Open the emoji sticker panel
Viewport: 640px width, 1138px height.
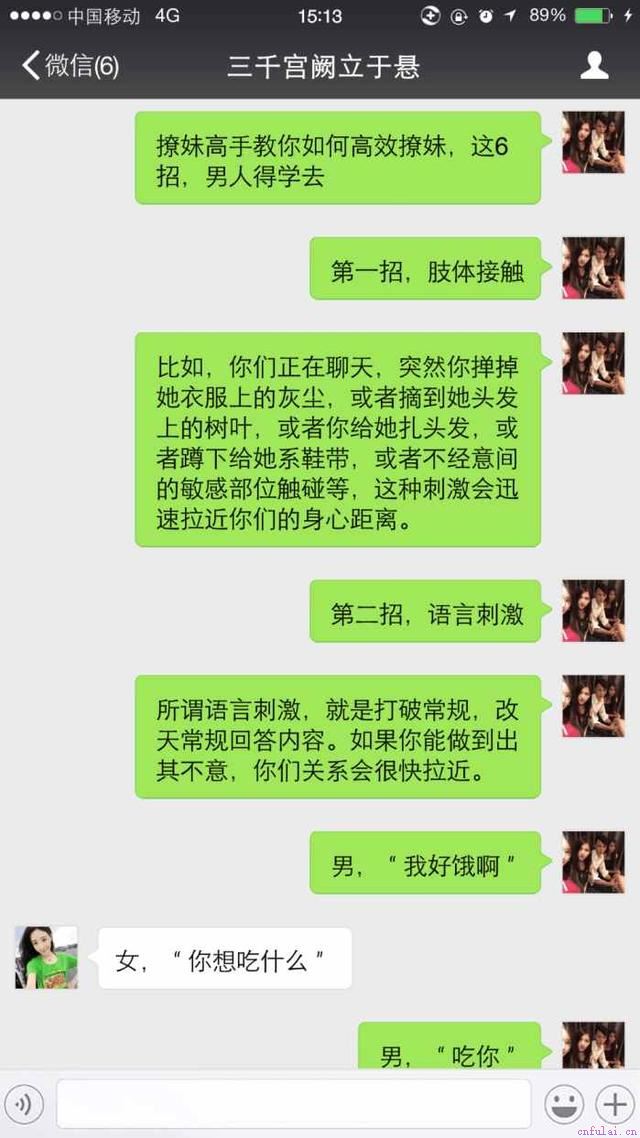click(x=564, y=1104)
